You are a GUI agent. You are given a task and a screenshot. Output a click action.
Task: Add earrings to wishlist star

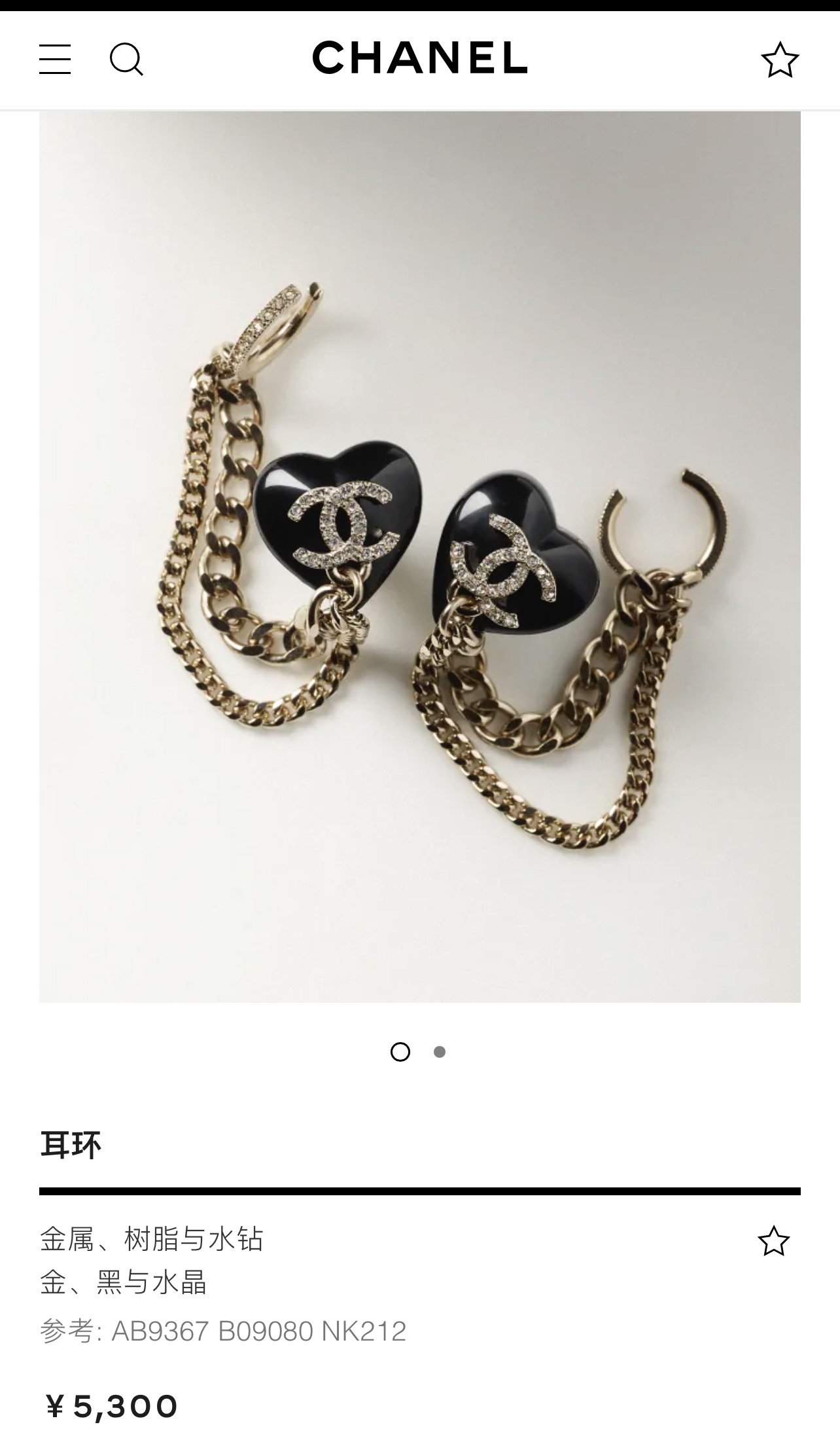coord(773,1241)
